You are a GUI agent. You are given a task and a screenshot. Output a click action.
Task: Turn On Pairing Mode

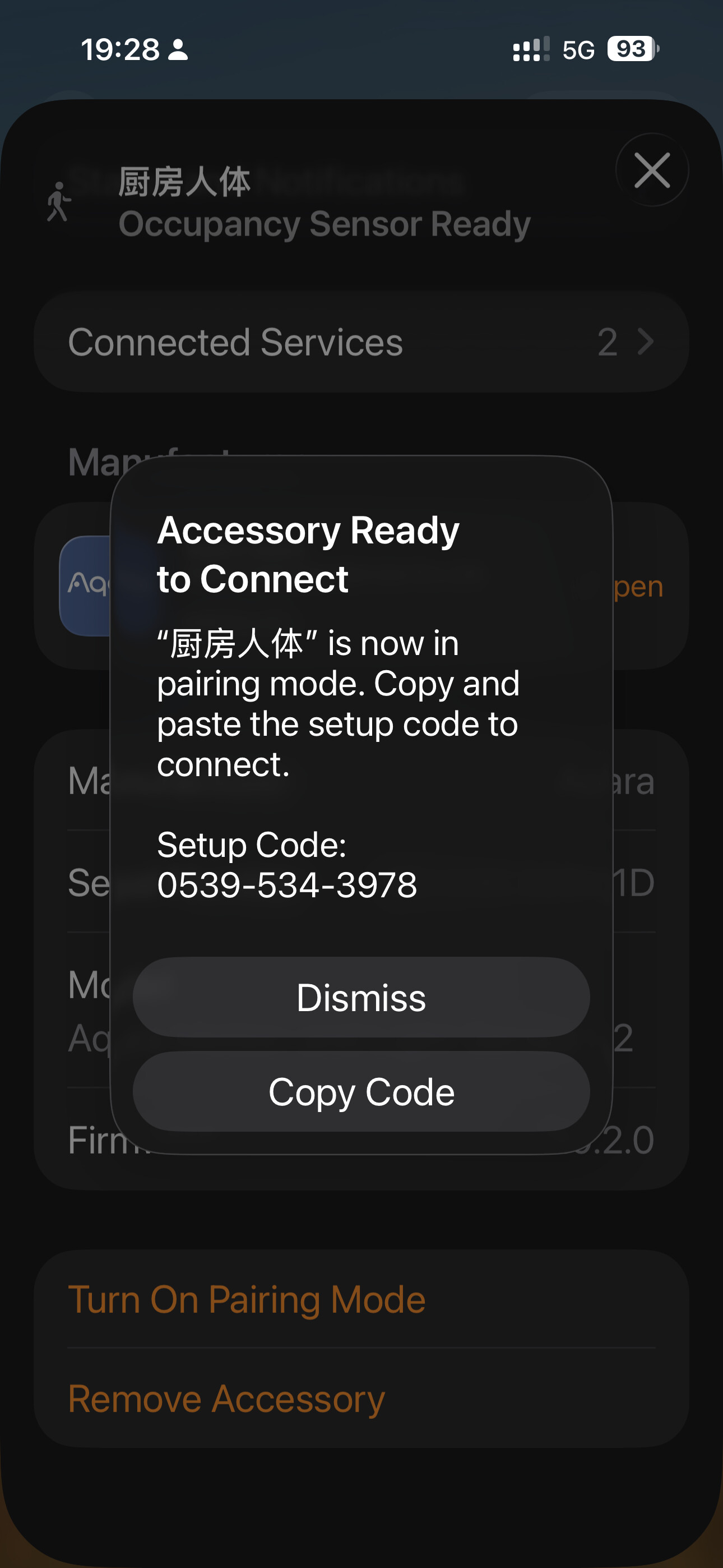click(x=247, y=1299)
